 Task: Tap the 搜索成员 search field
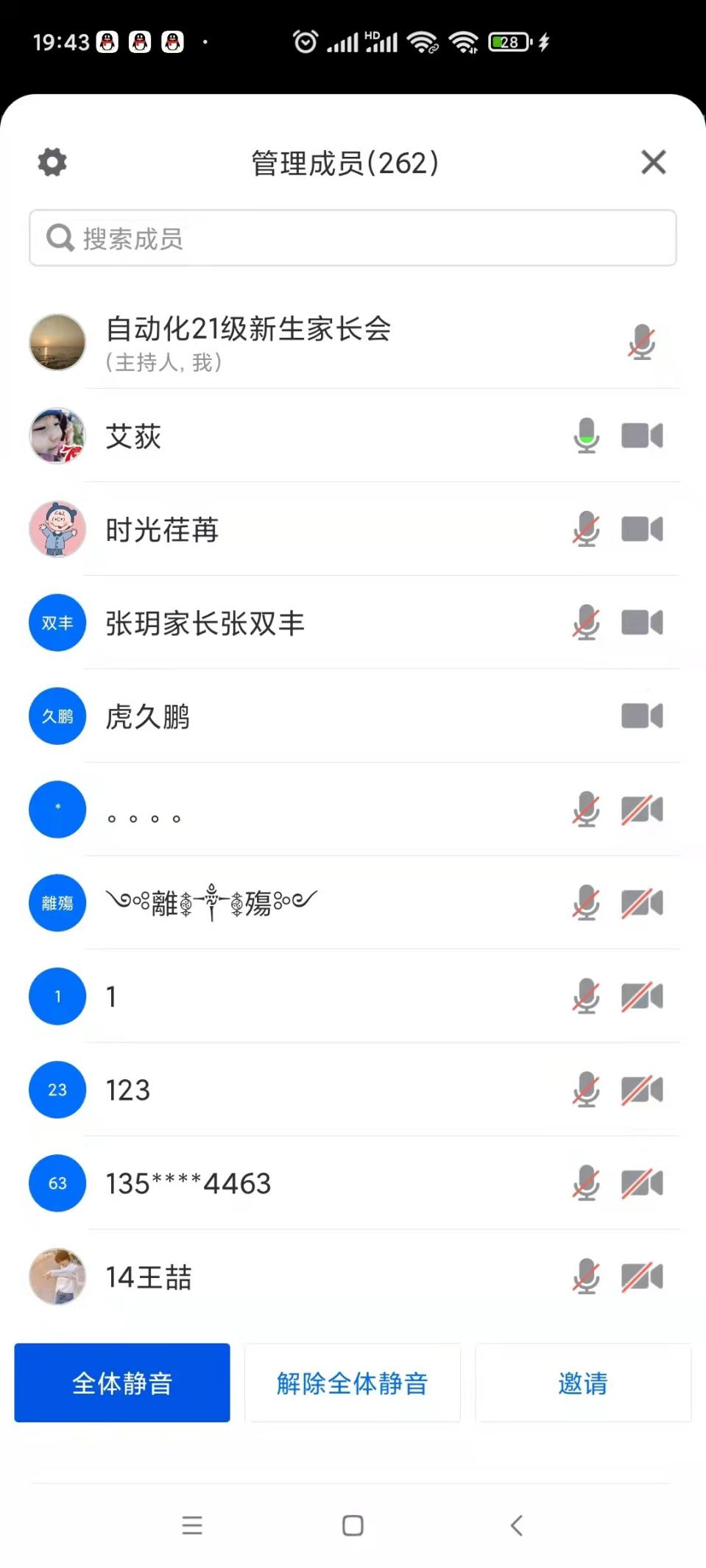[353, 238]
